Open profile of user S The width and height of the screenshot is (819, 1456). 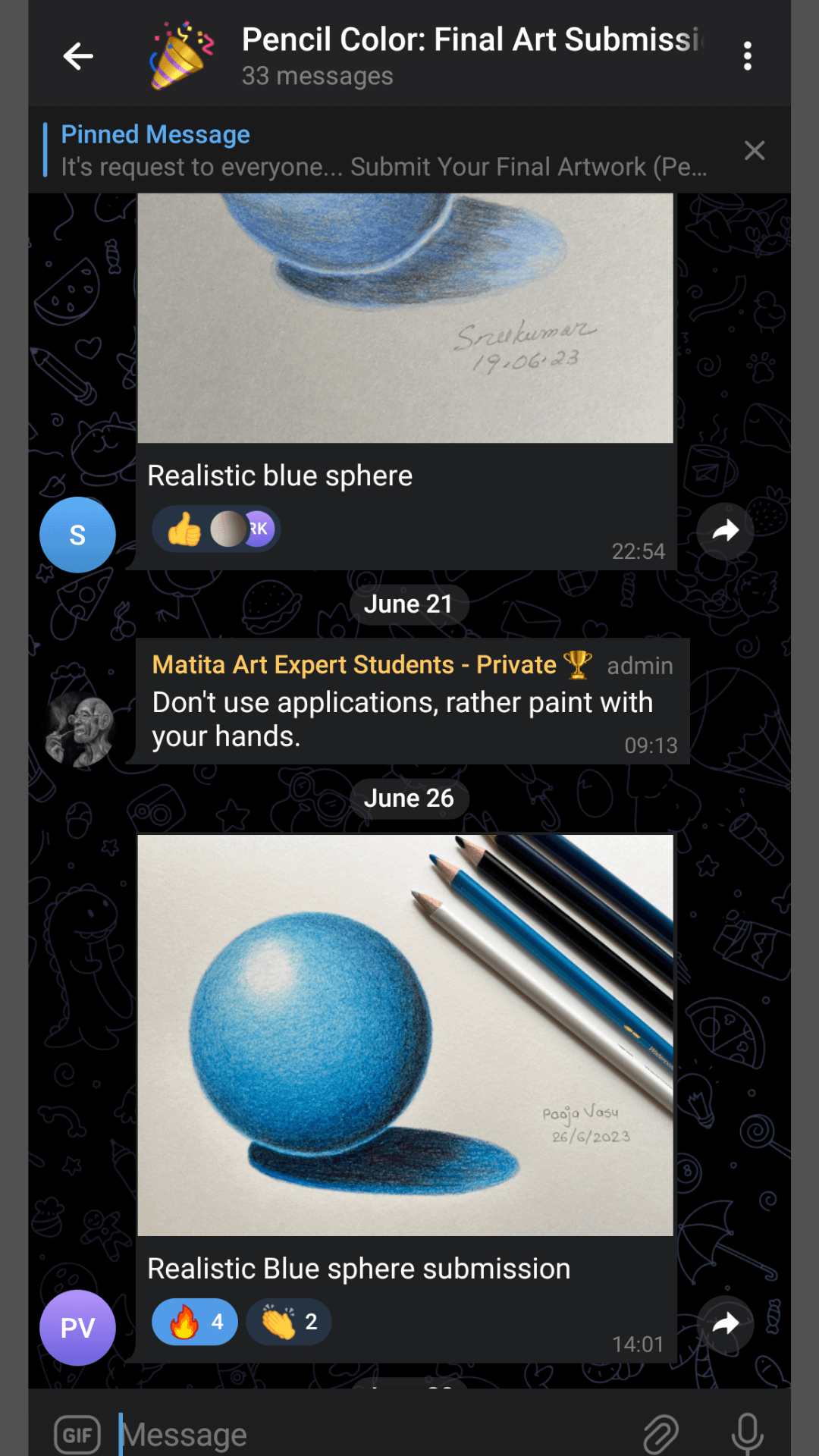point(77,535)
